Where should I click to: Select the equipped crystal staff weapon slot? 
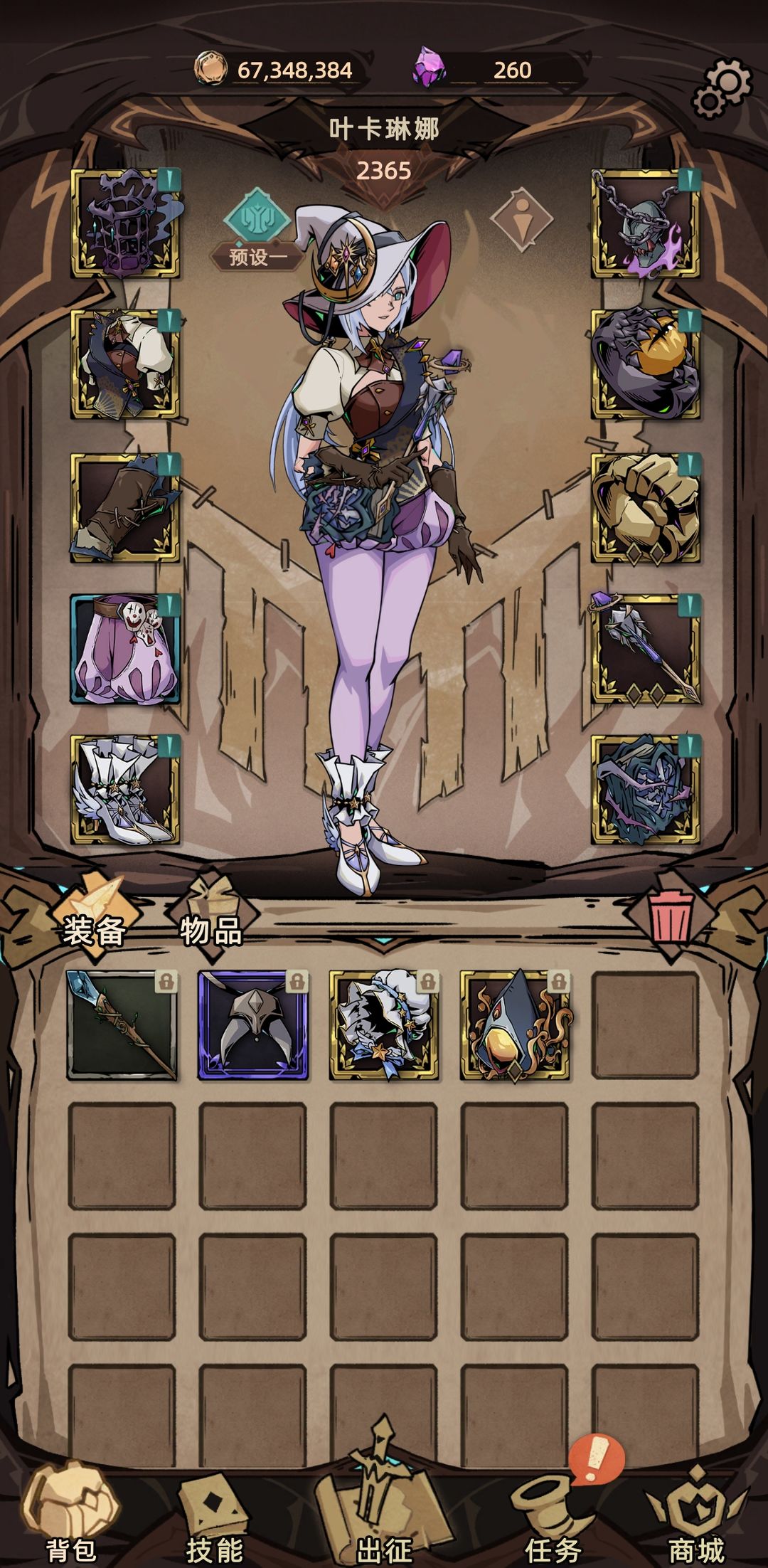click(x=645, y=649)
